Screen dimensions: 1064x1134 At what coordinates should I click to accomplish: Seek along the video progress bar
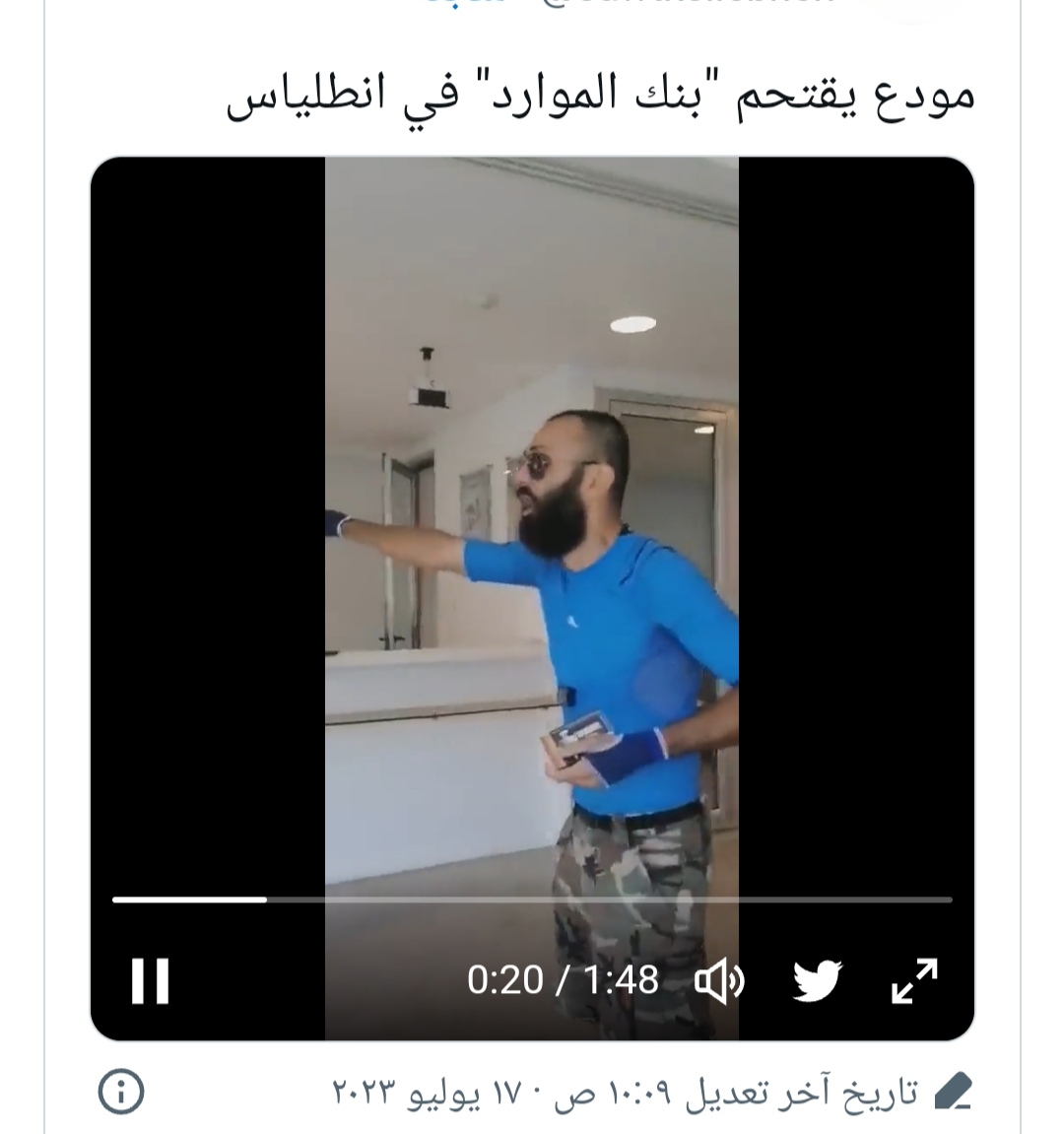532,900
